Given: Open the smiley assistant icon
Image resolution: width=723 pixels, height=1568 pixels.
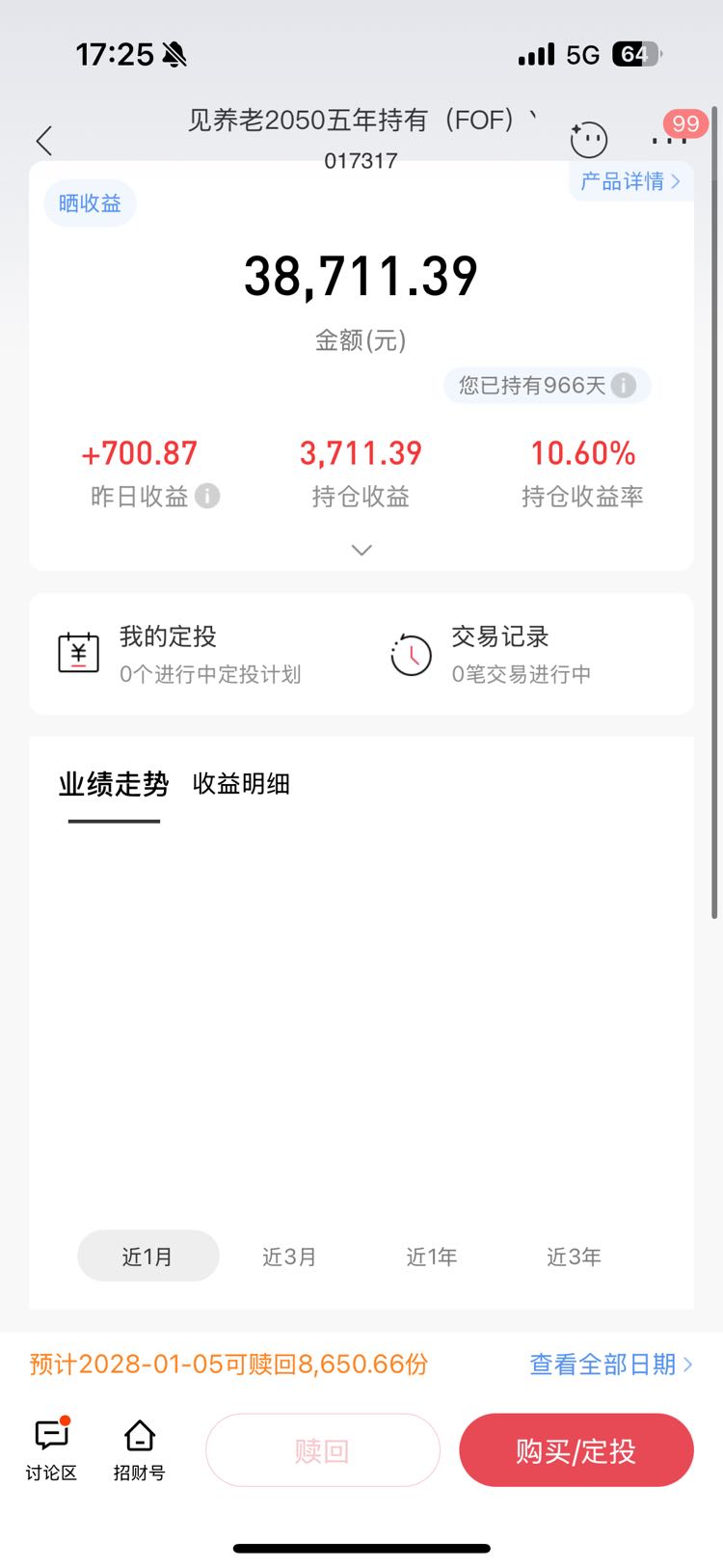Looking at the screenshot, I should click(588, 141).
